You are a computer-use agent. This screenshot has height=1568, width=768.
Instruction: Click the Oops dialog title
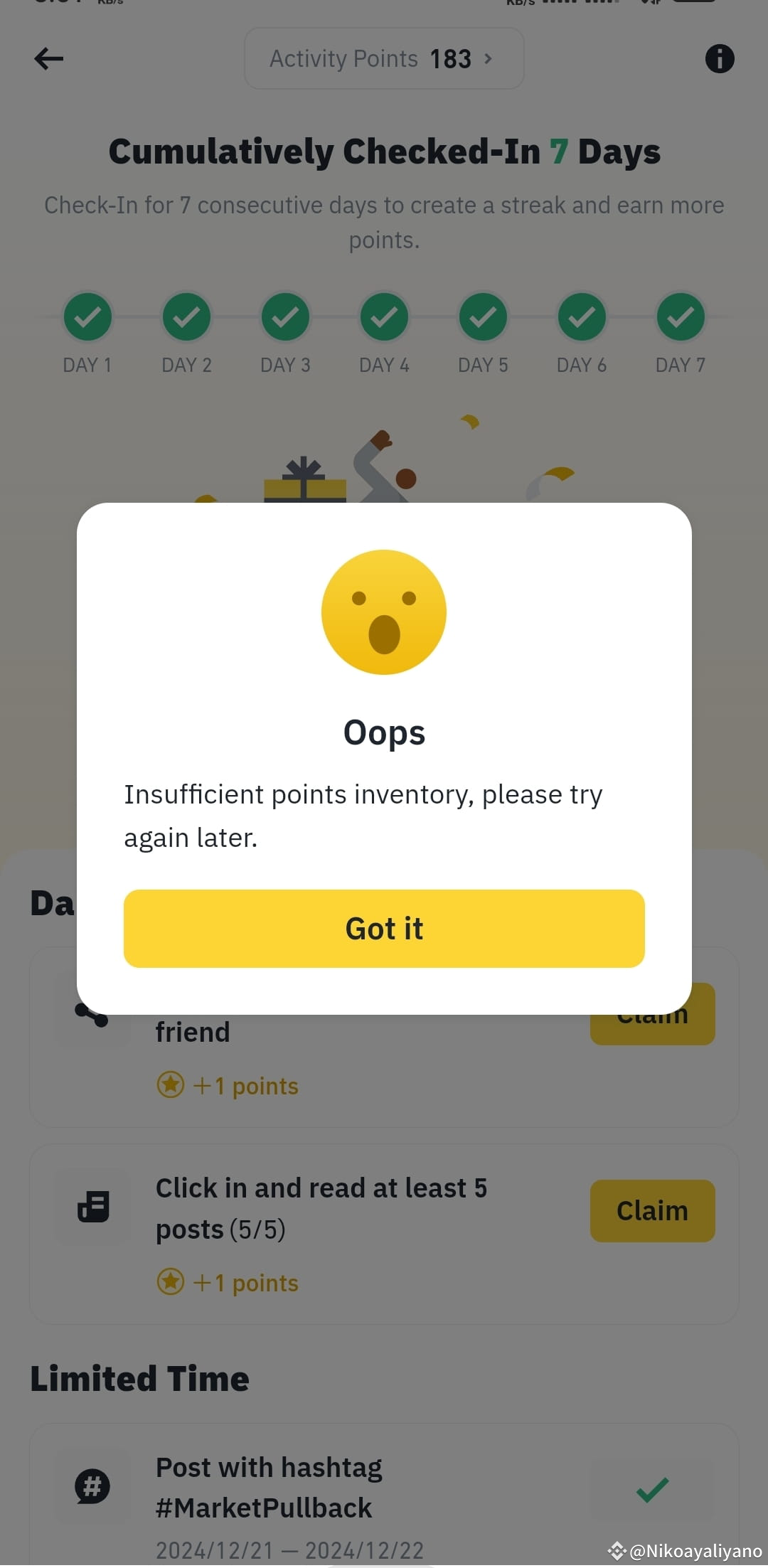pyautogui.click(x=383, y=731)
